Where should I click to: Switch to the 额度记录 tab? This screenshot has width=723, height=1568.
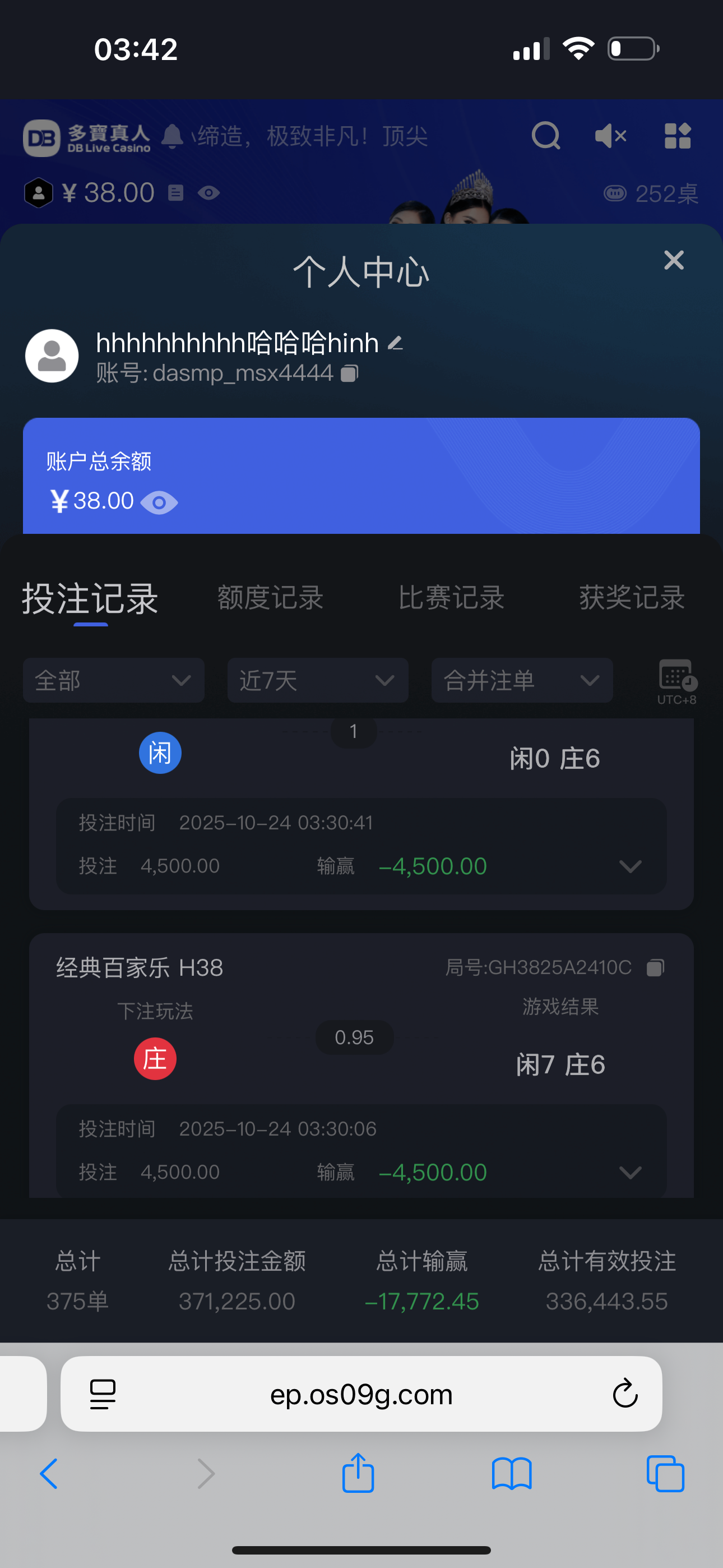click(270, 598)
